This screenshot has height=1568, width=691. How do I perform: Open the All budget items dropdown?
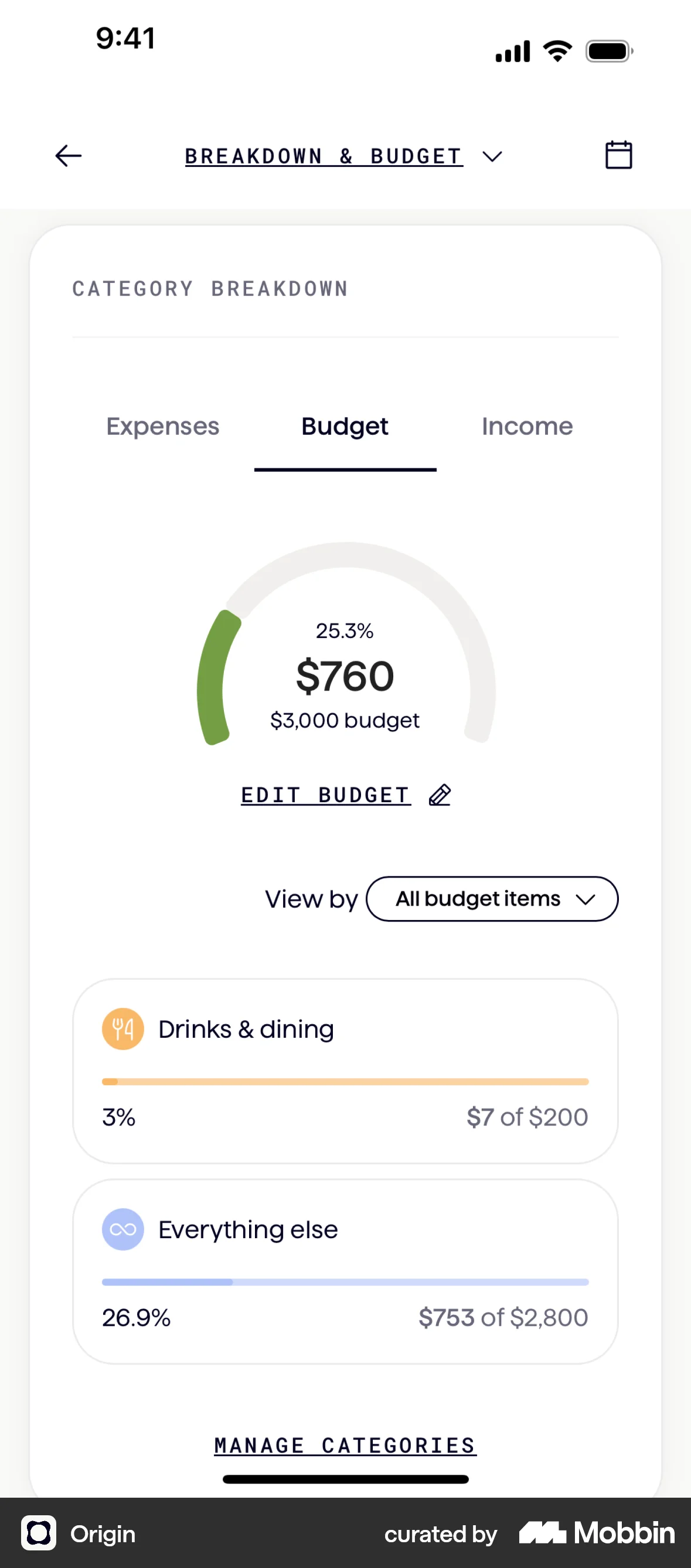[492, 899]
